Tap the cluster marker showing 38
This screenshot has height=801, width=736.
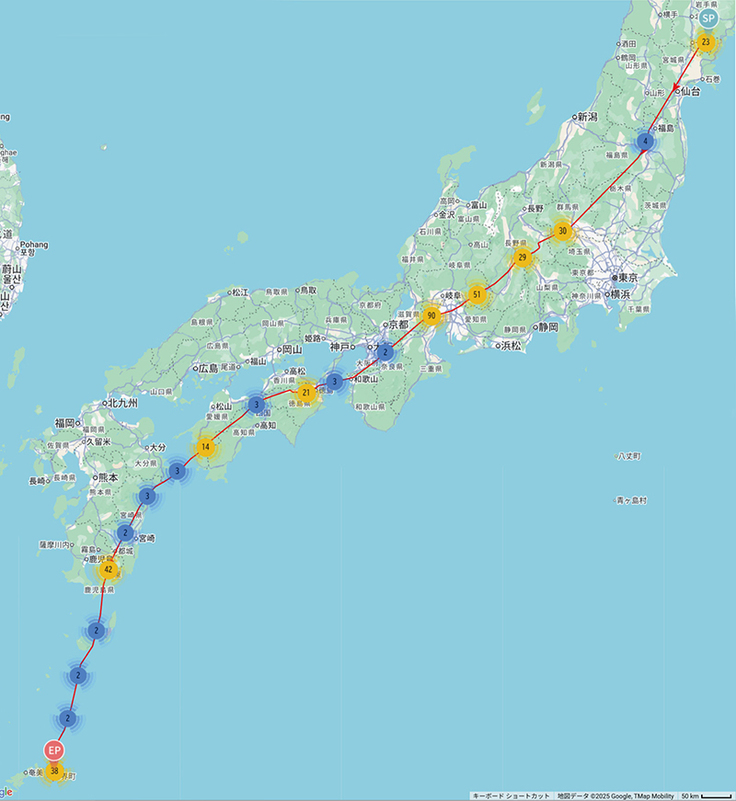[x=54, y=771]
